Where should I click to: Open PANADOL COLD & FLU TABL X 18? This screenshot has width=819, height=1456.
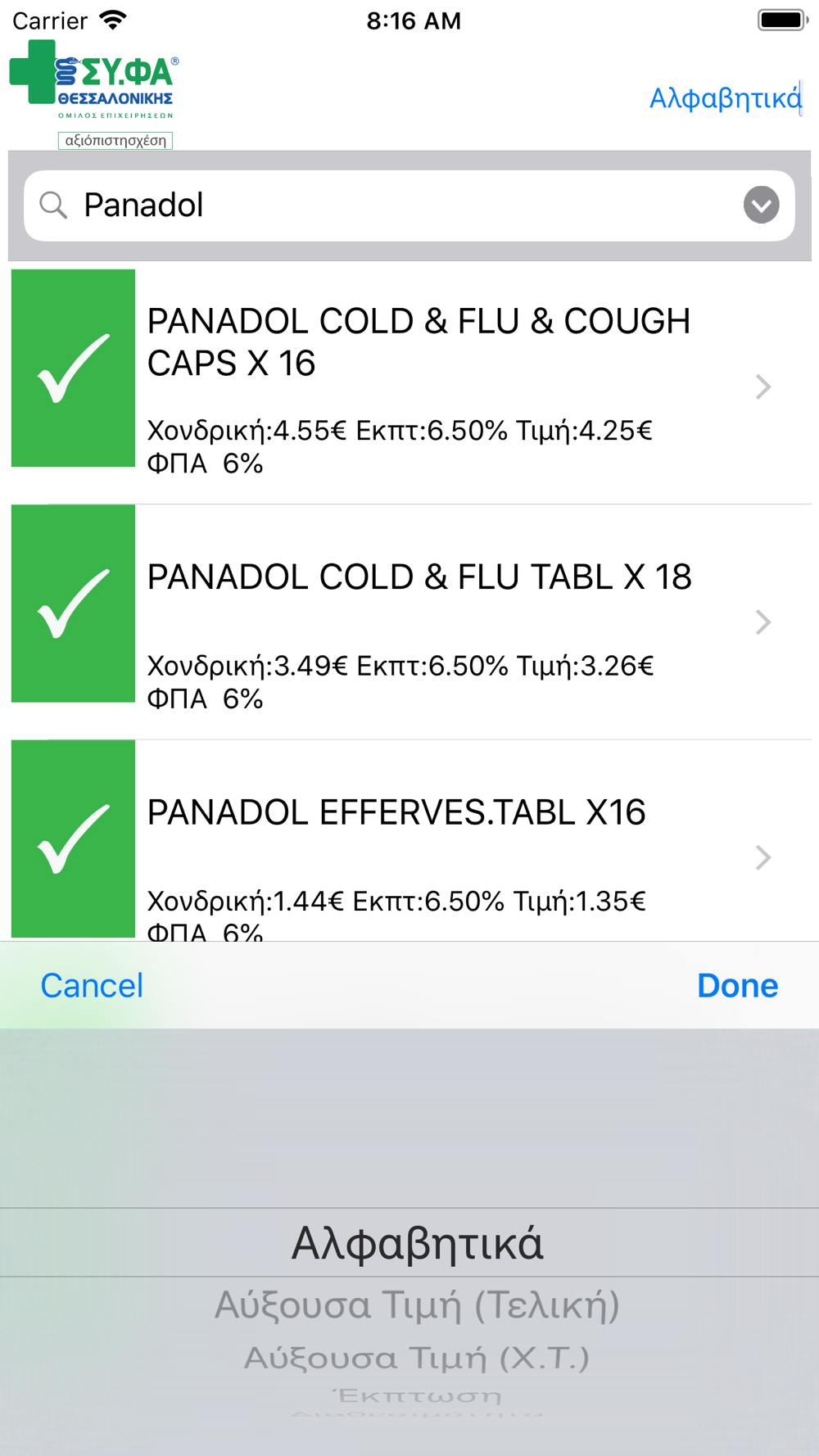click(x=409, y=622)
